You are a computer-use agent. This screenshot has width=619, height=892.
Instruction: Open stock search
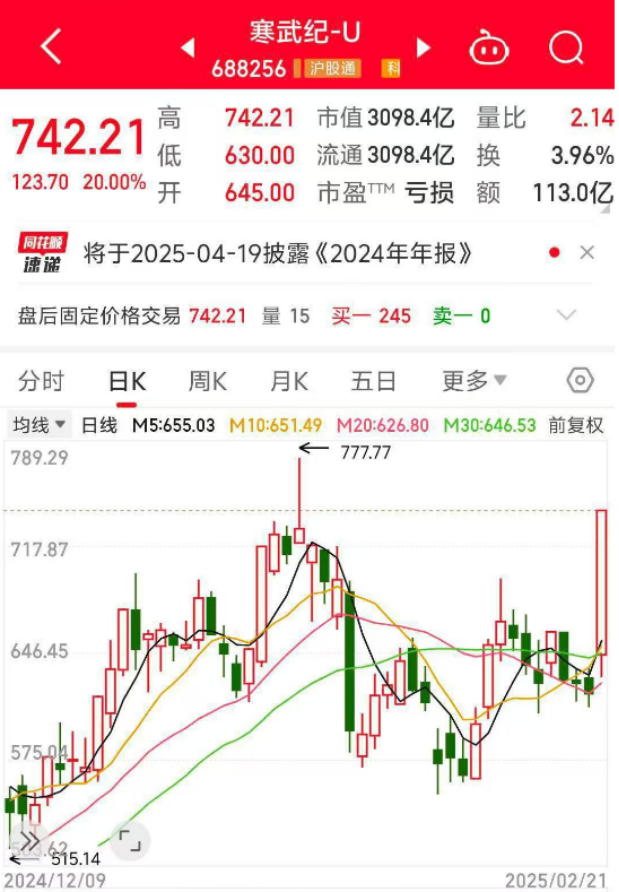[566, 47]
